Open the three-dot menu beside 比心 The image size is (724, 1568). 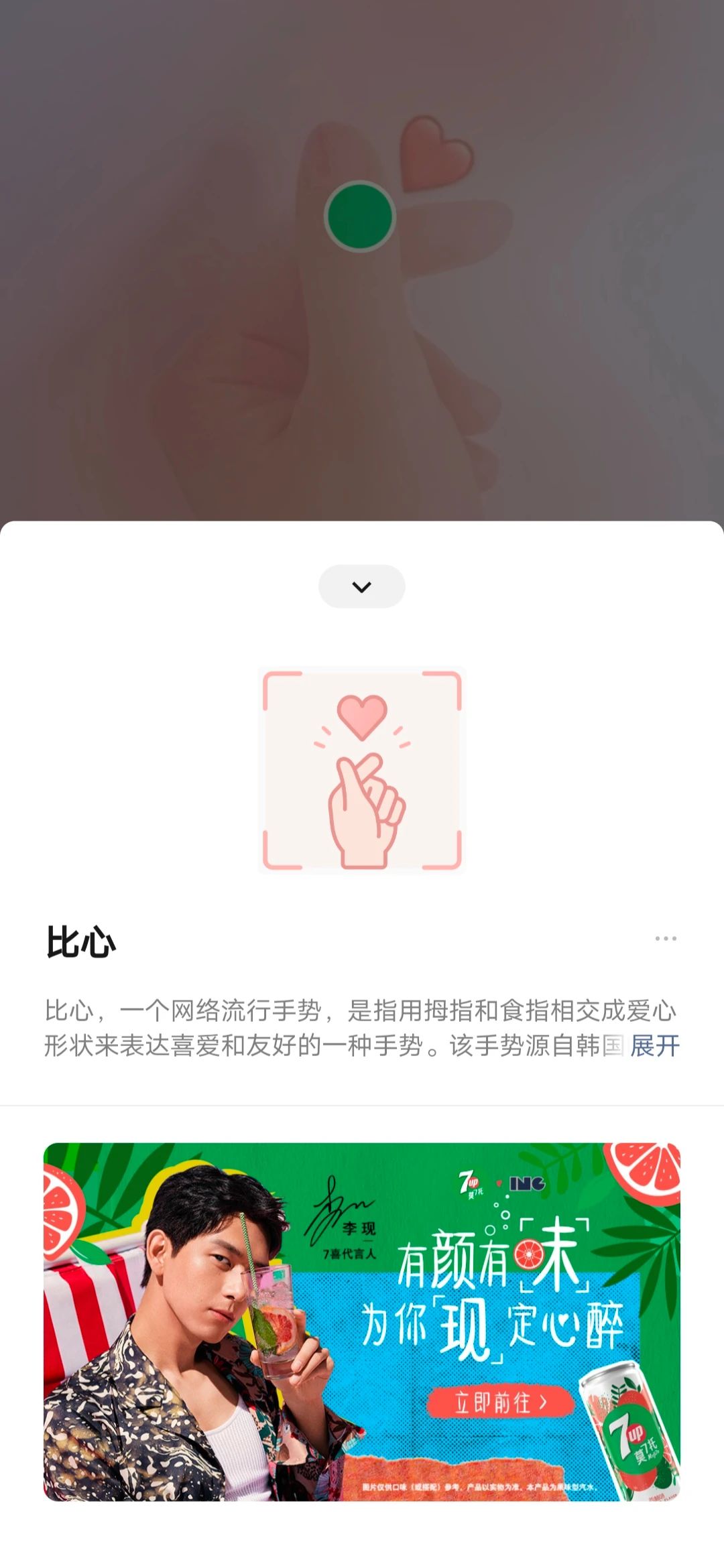pos(665,938)
